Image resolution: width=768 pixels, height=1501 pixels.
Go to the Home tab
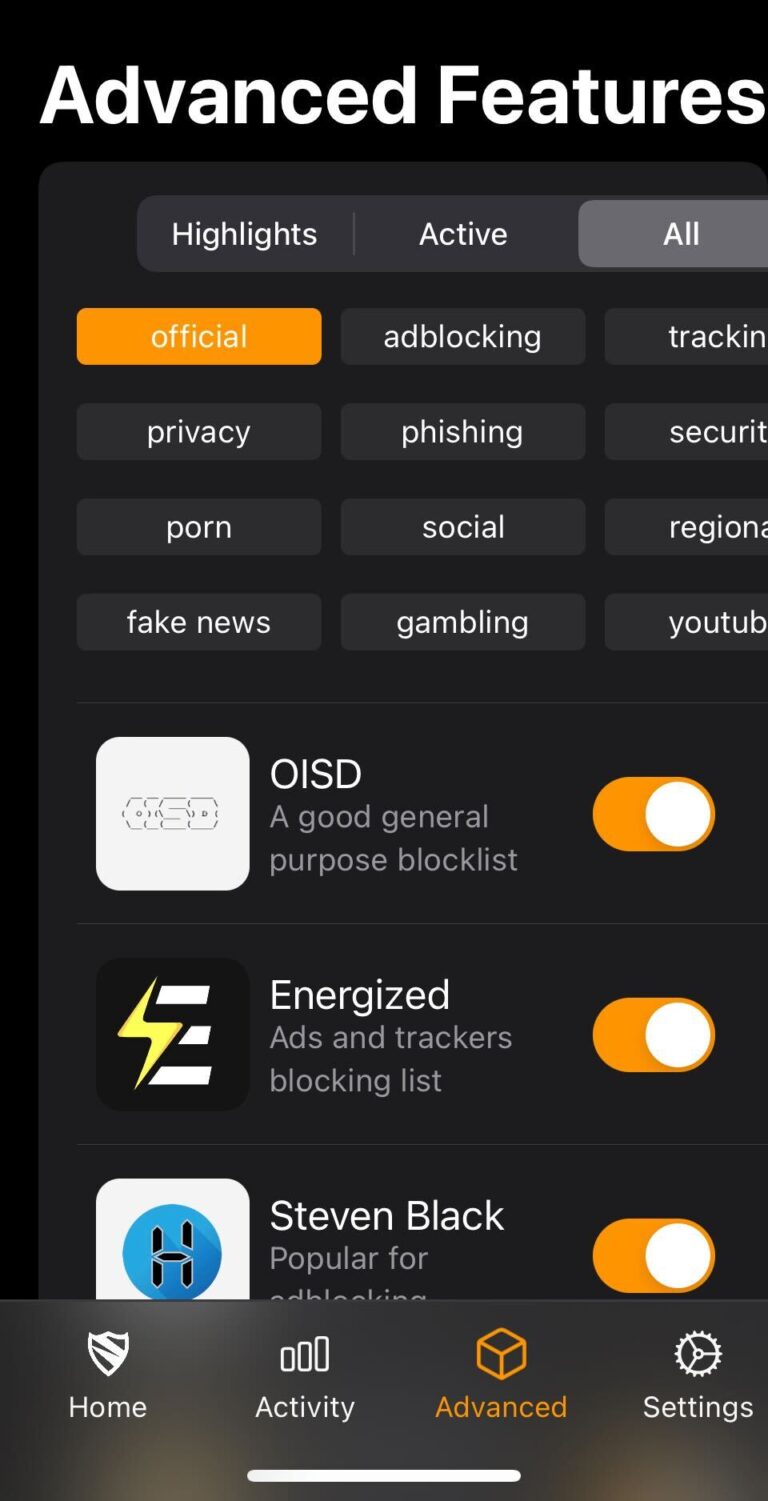[108, 1375]
